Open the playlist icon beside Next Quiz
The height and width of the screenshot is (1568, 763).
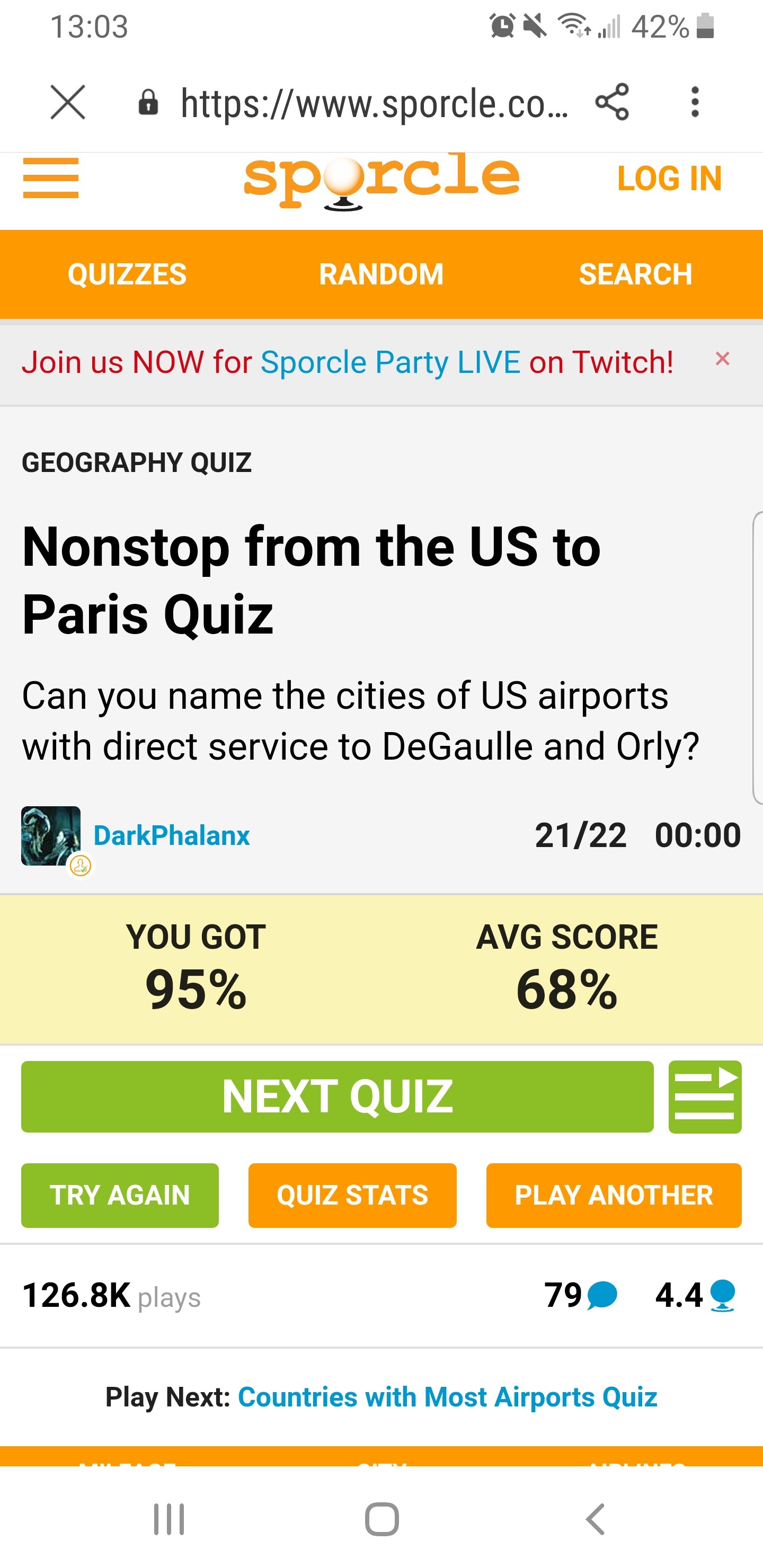pyautogui.click(x=705, y=1097)
